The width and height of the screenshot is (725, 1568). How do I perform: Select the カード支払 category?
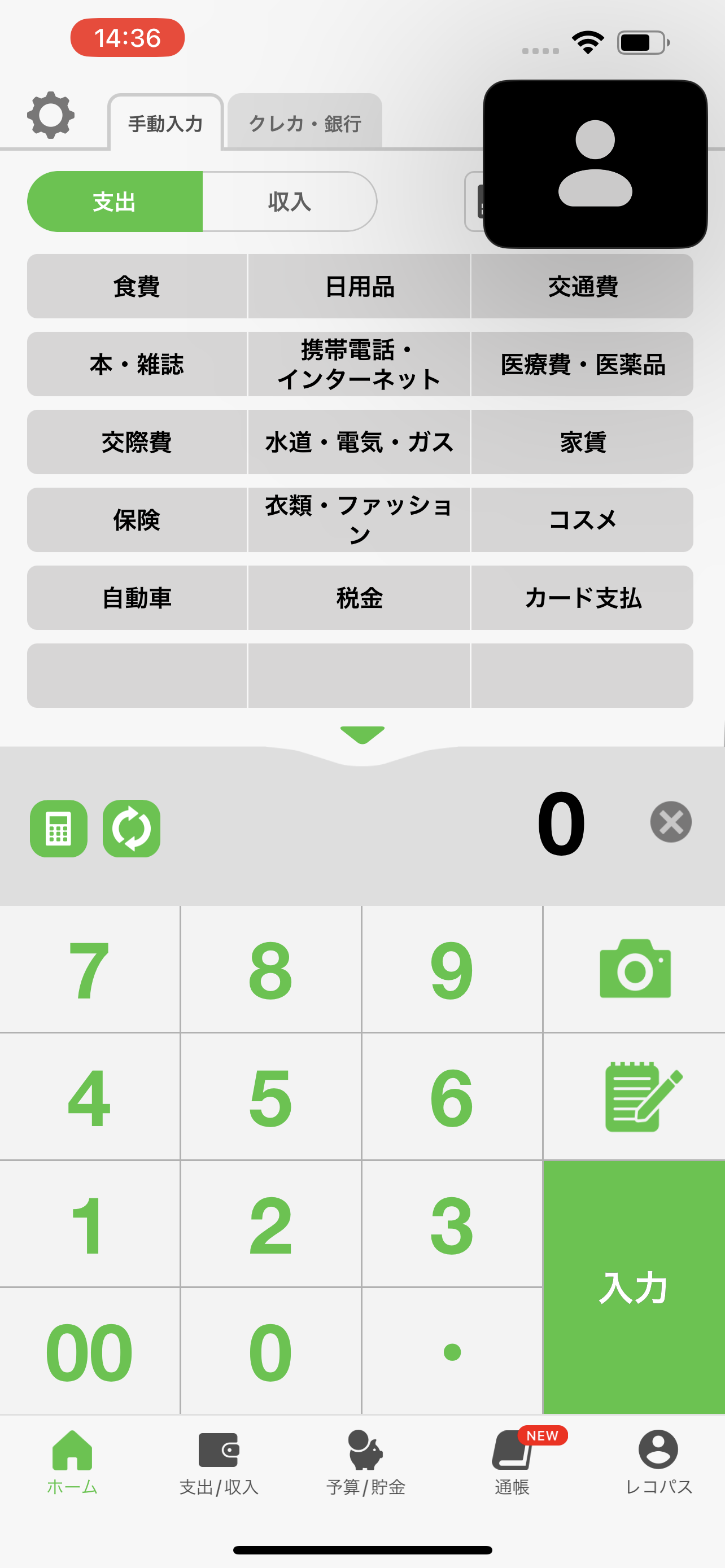pos(582,598)
